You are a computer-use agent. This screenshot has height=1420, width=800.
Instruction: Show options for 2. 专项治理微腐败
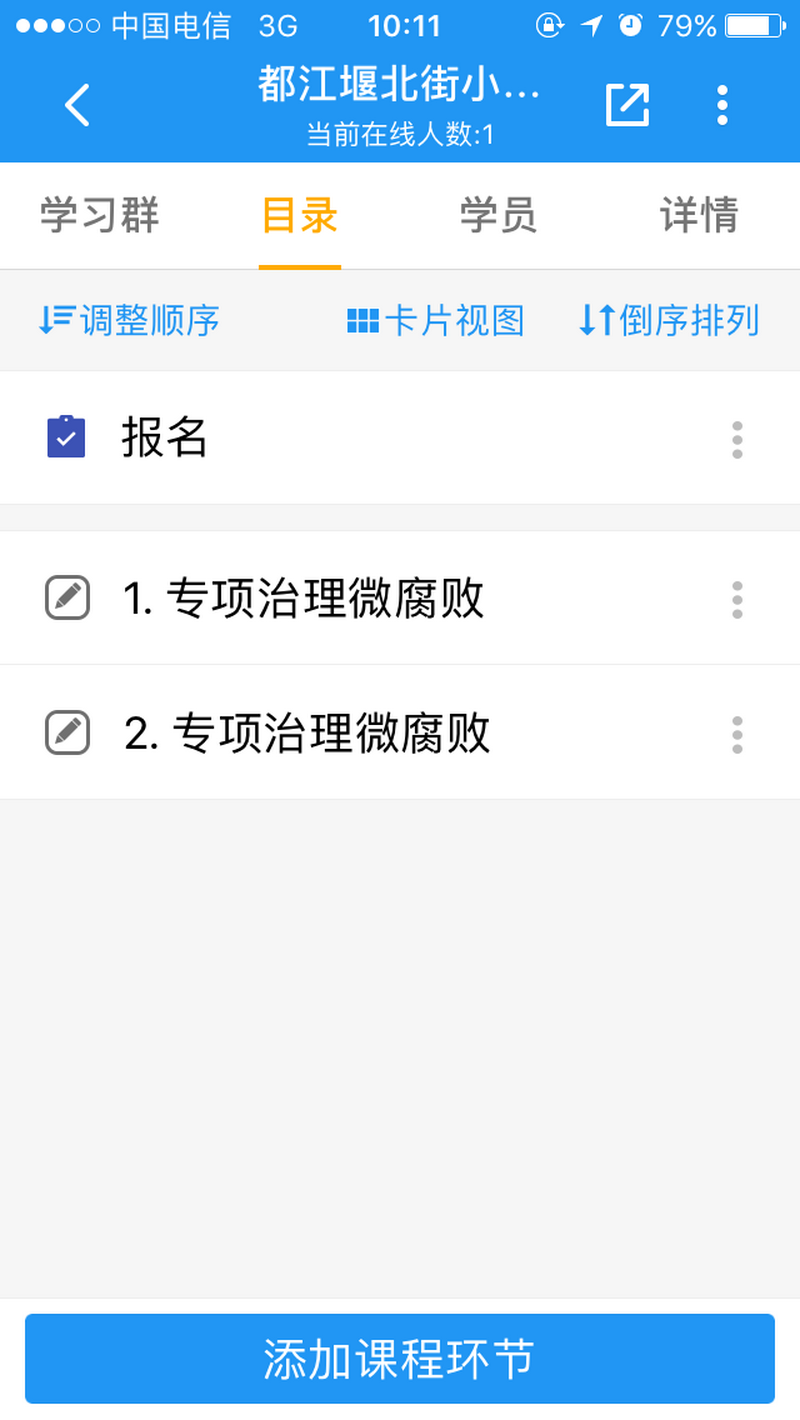[737, 735]
